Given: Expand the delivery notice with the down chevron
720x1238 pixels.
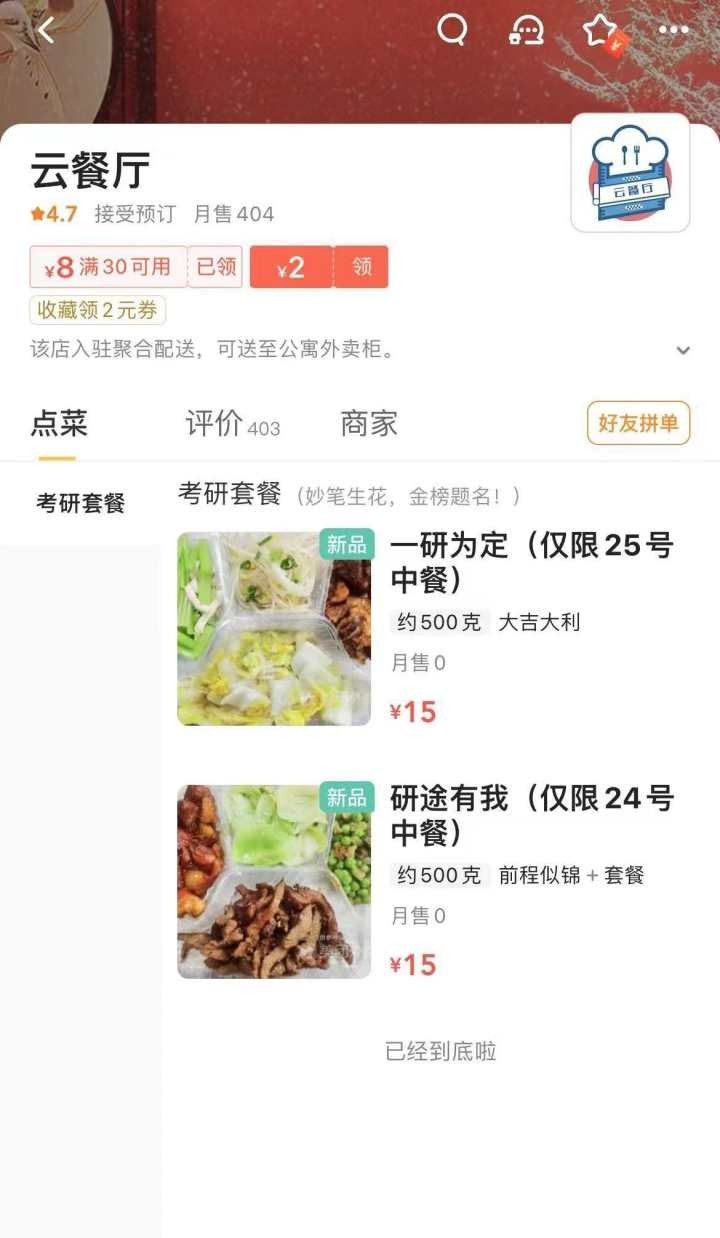Looking at the screenshot, I should (684, 350).
